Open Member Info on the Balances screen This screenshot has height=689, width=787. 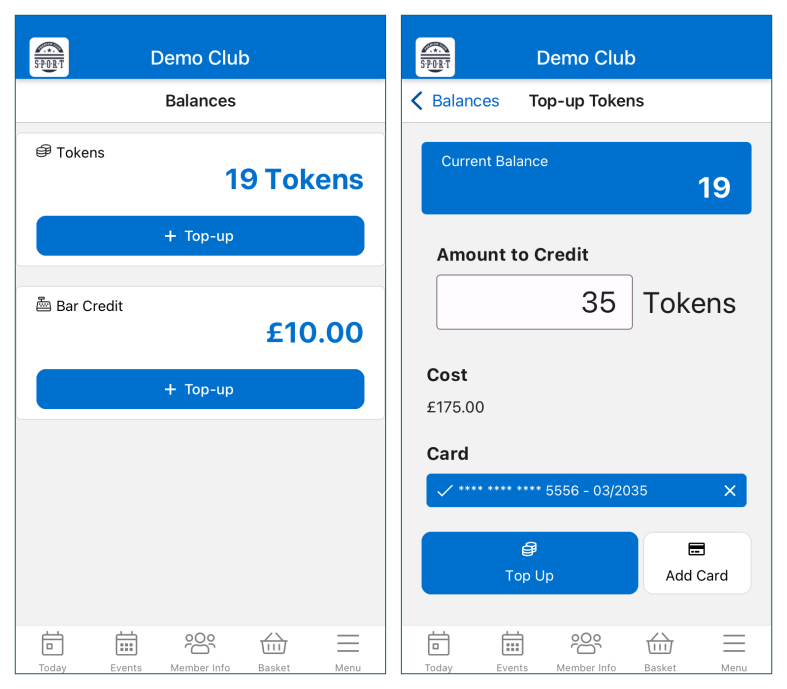pyautogui.click(x=200, y=651)
